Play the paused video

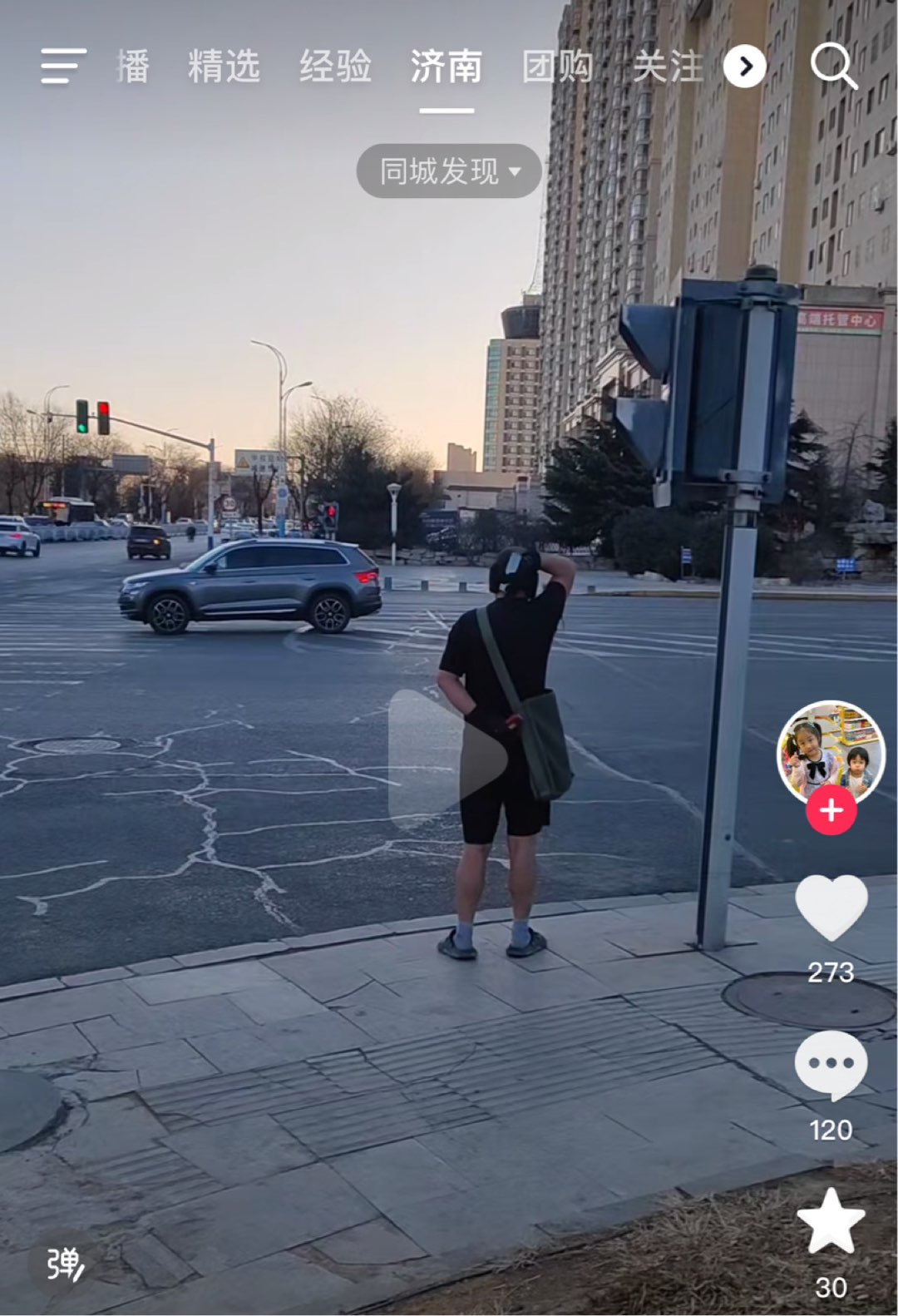(x=447, y=758)
